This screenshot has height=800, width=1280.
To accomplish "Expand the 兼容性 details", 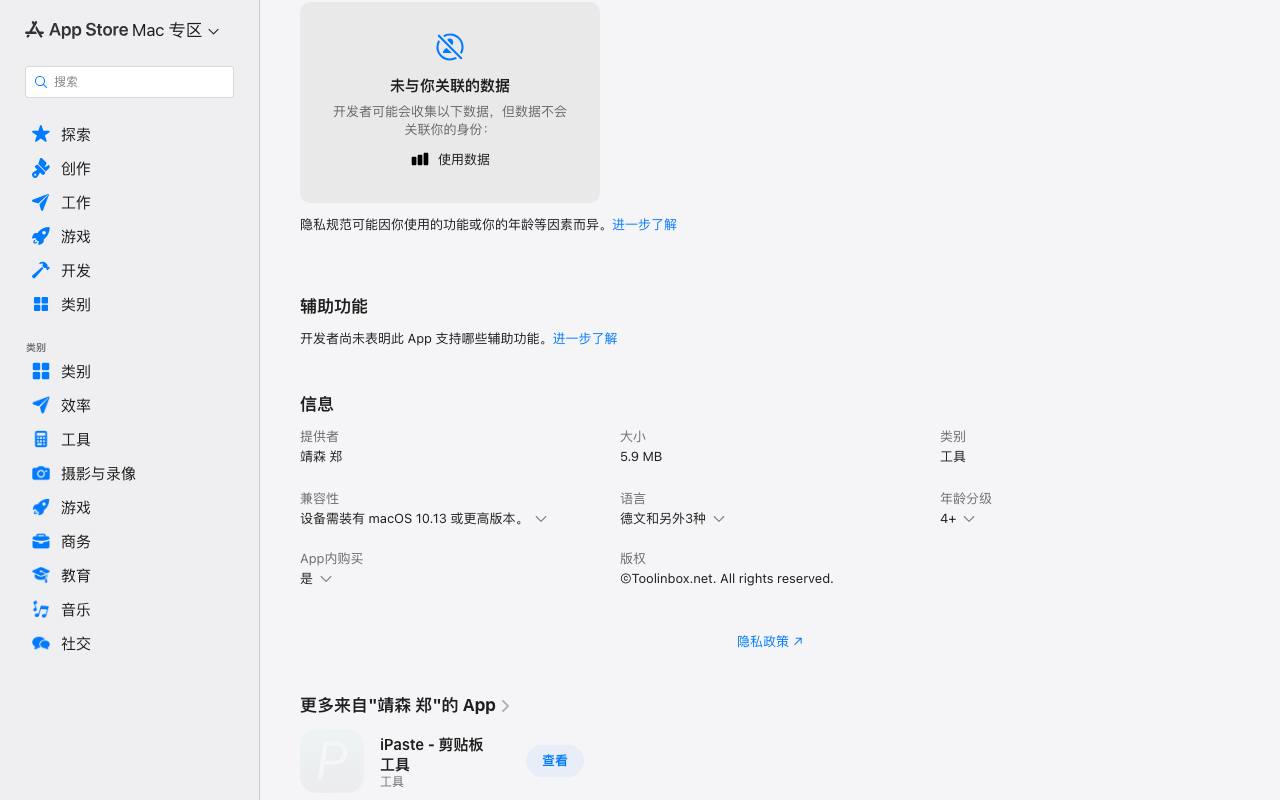I will tap(424, 518).
